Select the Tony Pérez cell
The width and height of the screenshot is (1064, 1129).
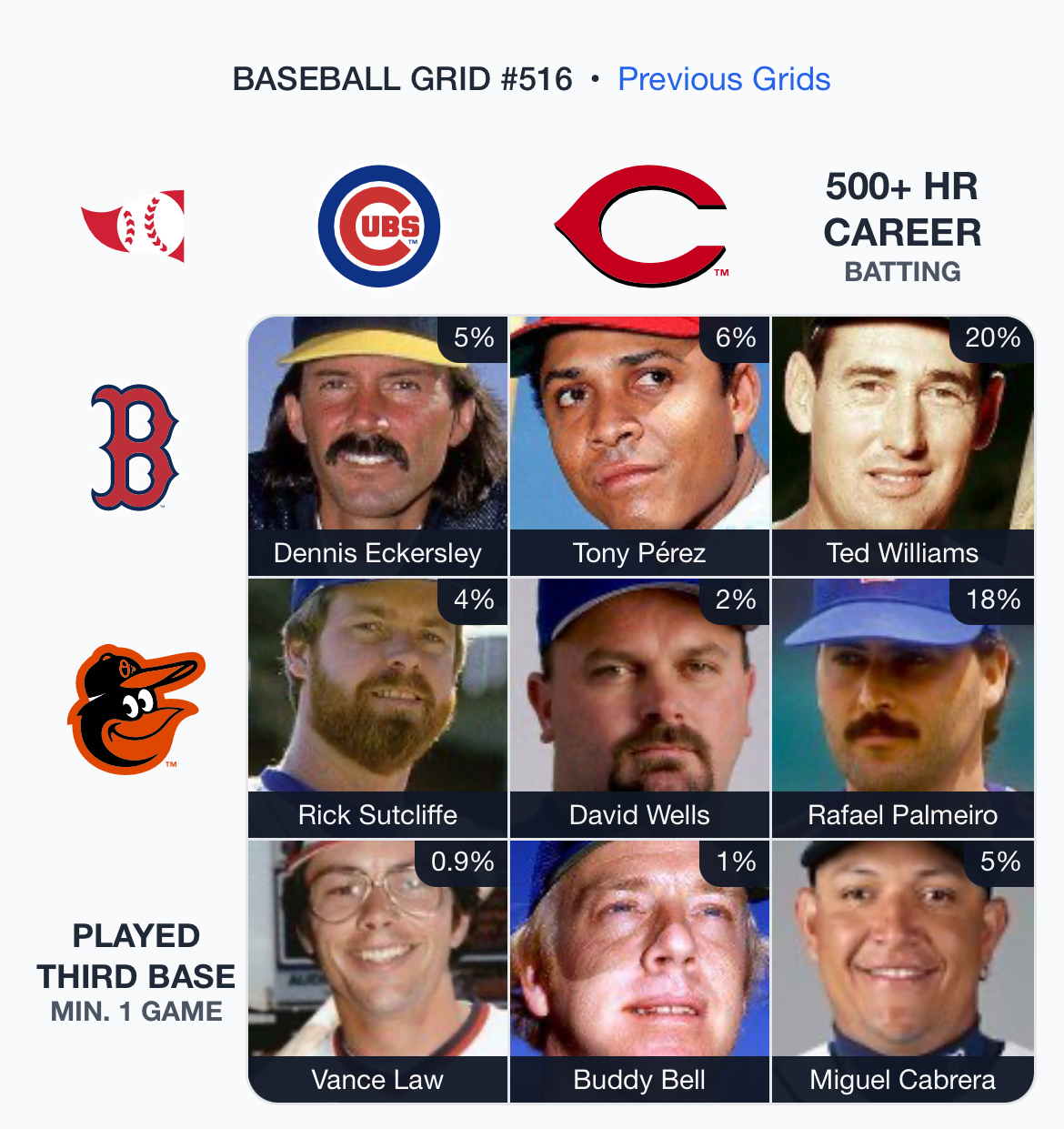pyautogui.click(x=639, y=446)
